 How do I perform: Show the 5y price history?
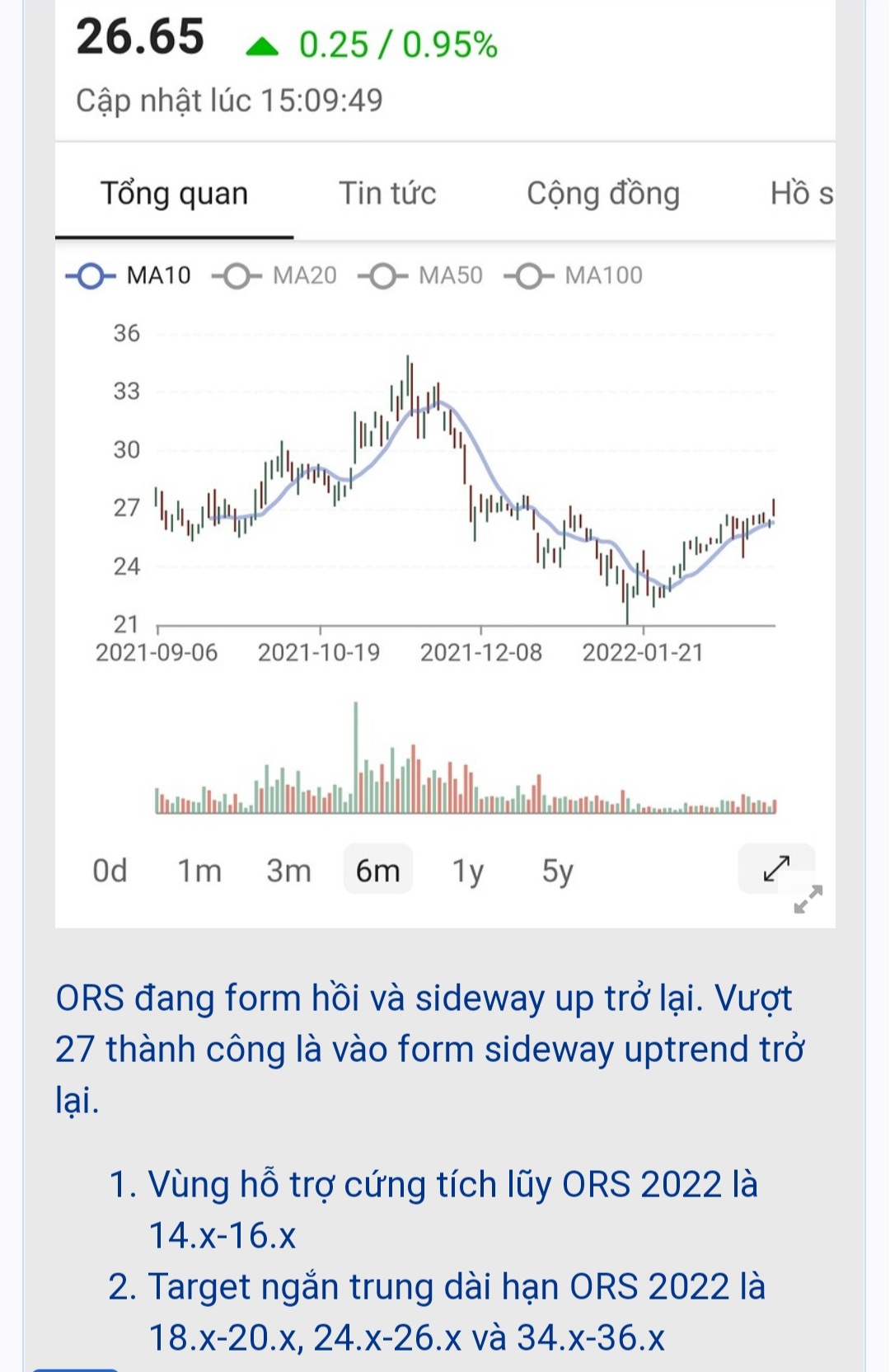click(557, 870)
